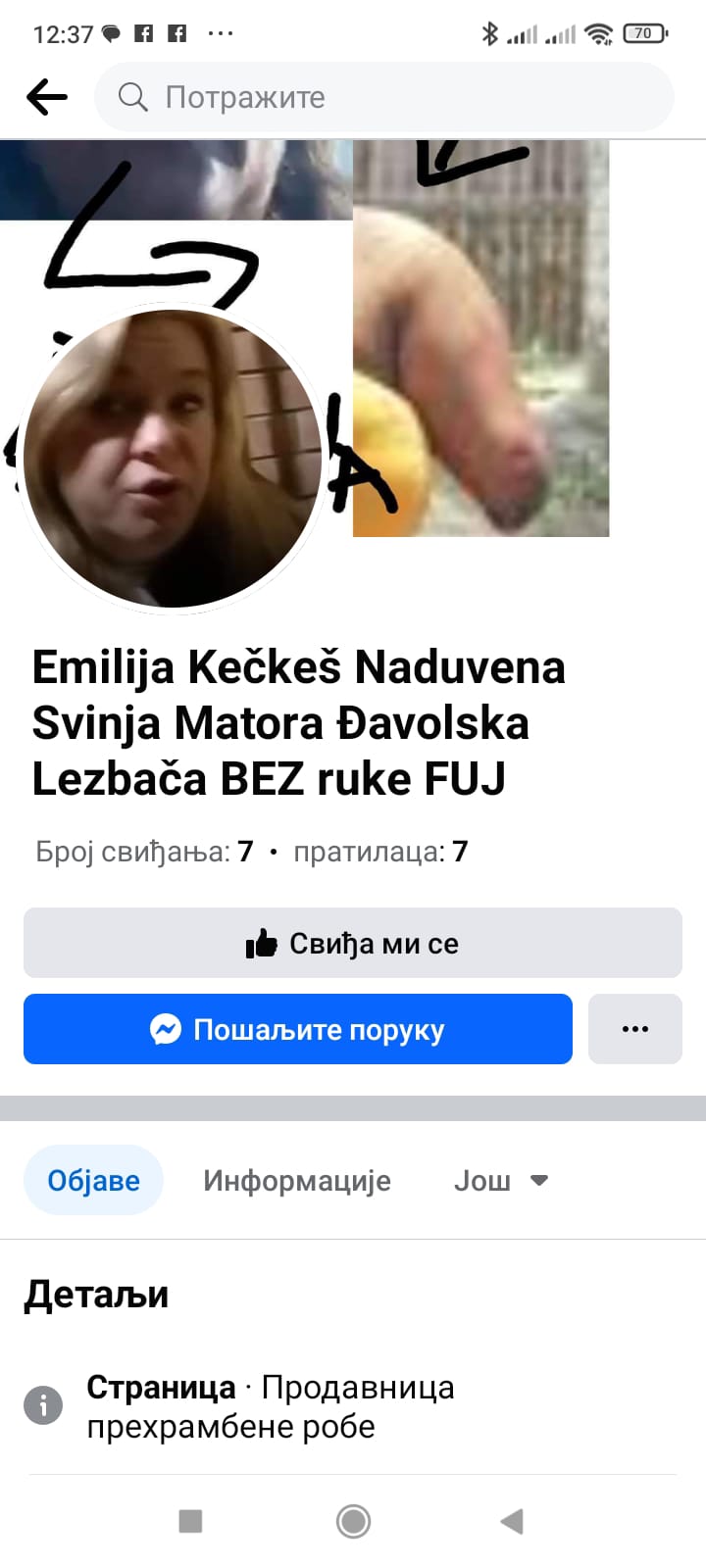Expand the Још dropdown
706x1568 pixels.
[500, 1180]
